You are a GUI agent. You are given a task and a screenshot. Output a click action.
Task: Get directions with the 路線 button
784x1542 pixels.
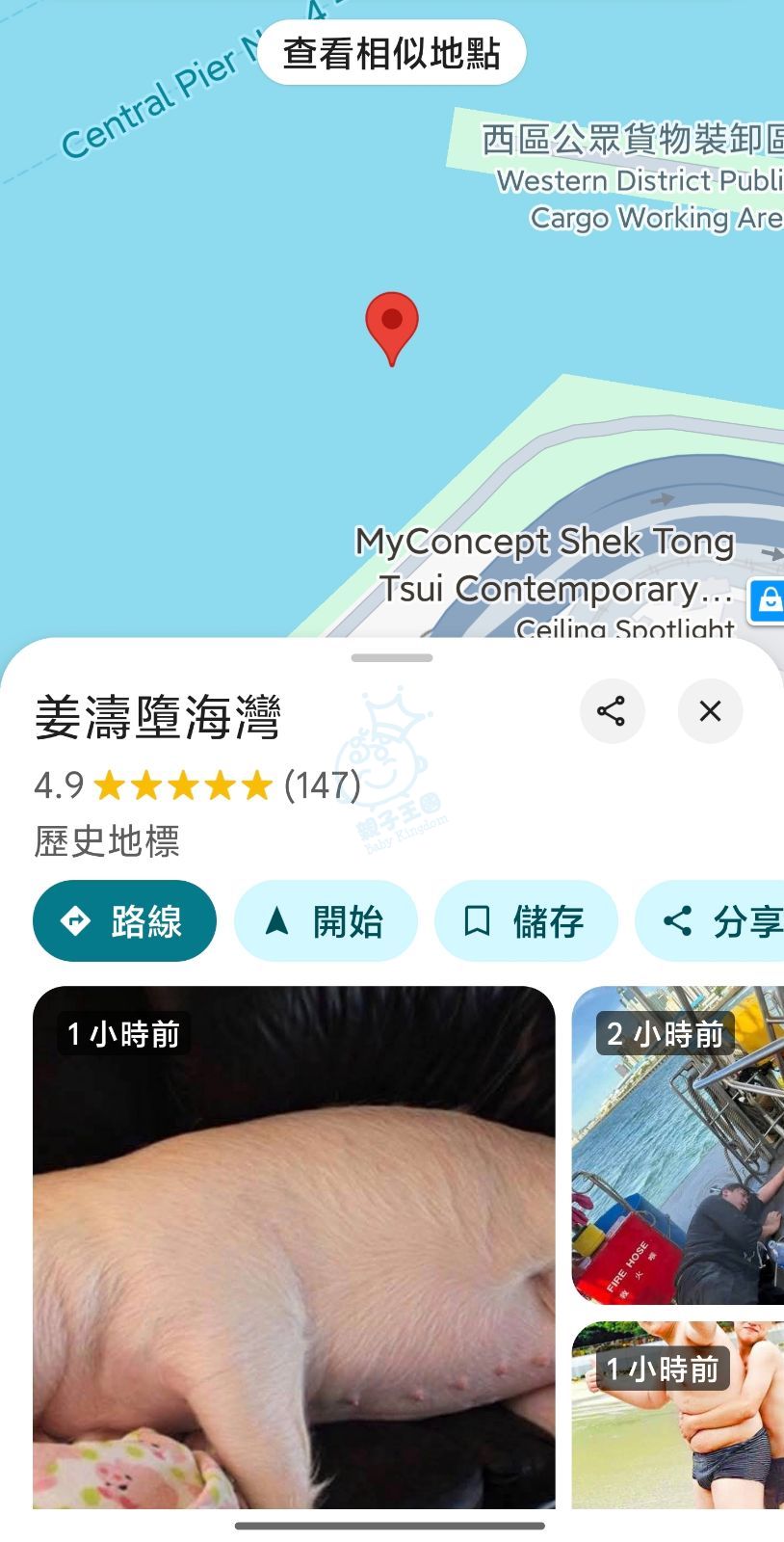pyautogui.click(x=124, y=921)
